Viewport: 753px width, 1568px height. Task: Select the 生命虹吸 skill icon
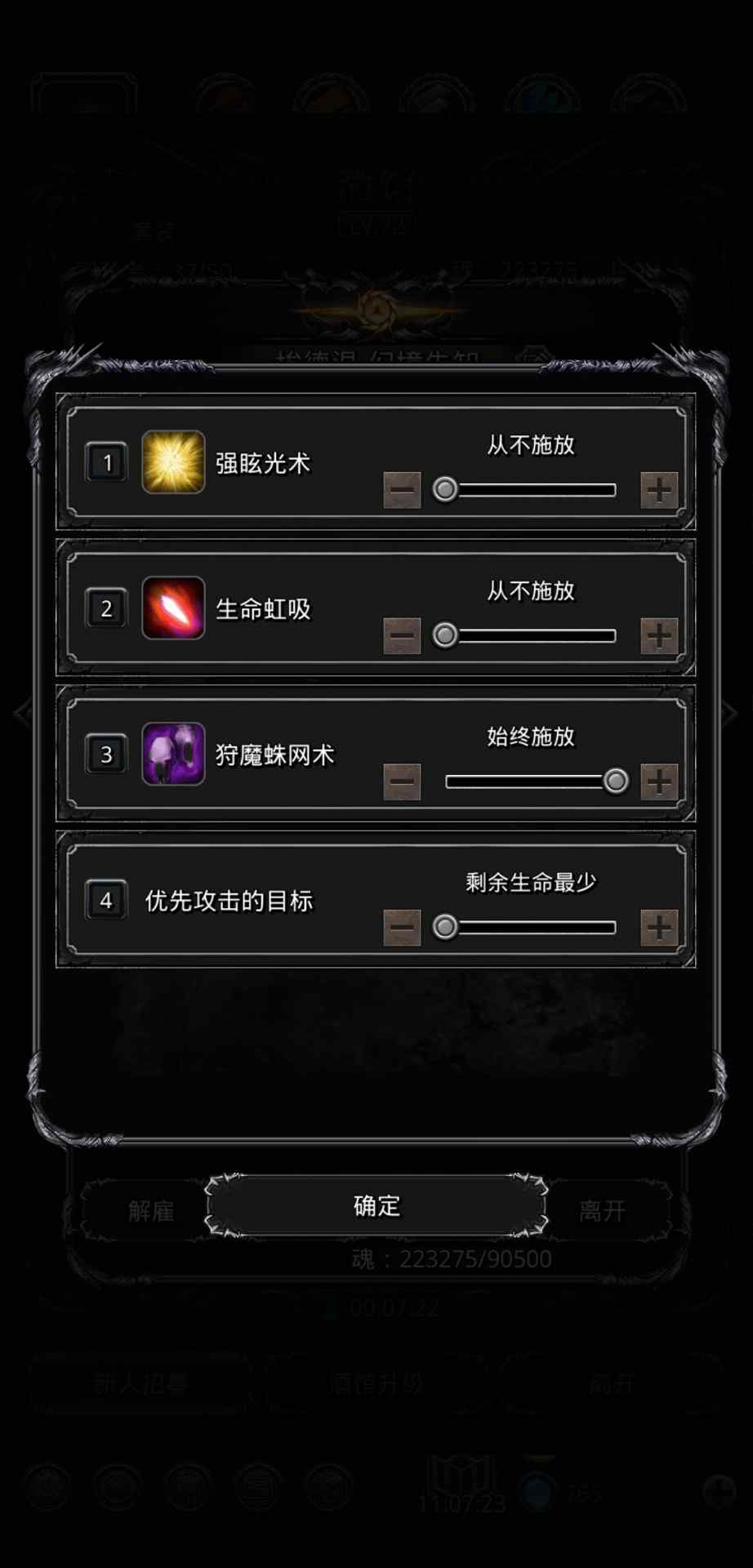point(173,607)
